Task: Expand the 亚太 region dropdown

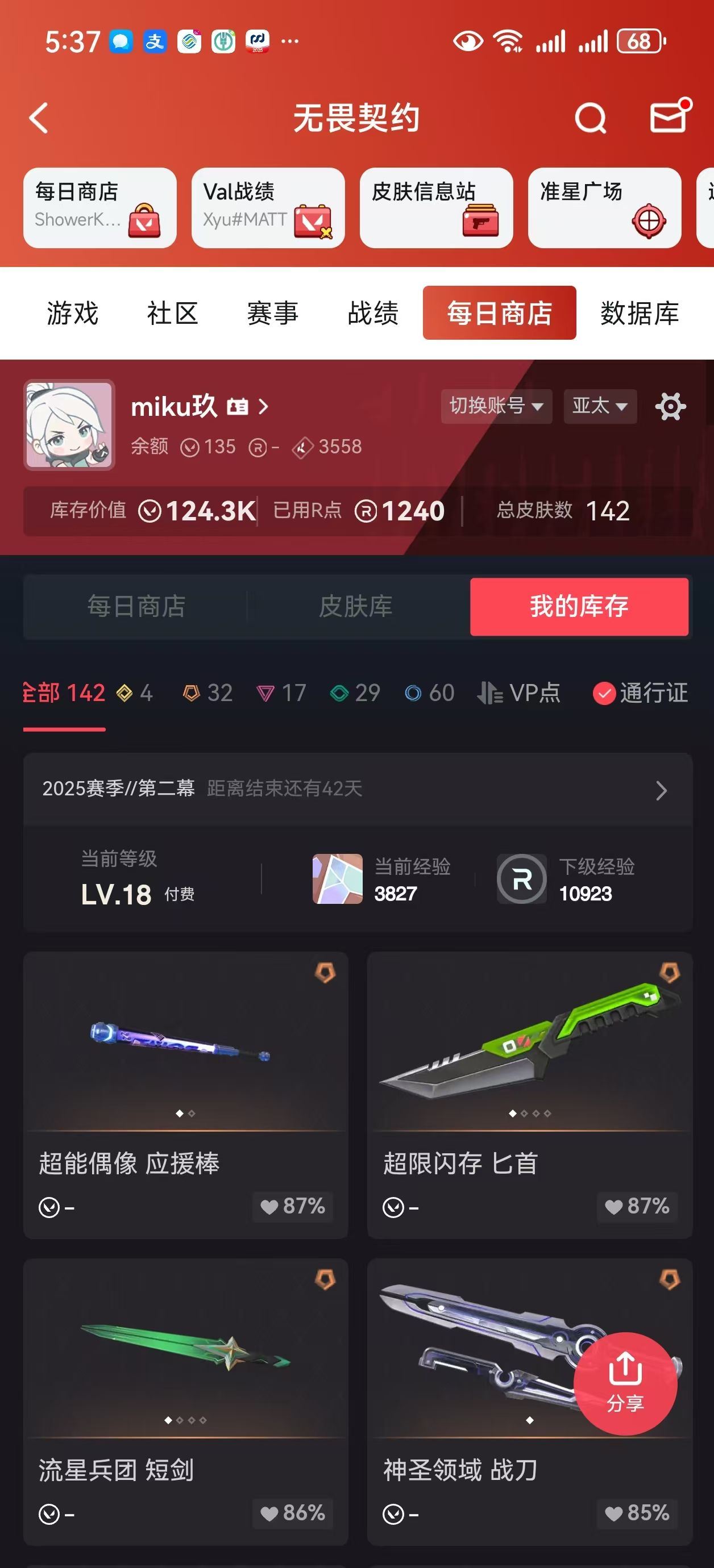Action: coord(600,406)
